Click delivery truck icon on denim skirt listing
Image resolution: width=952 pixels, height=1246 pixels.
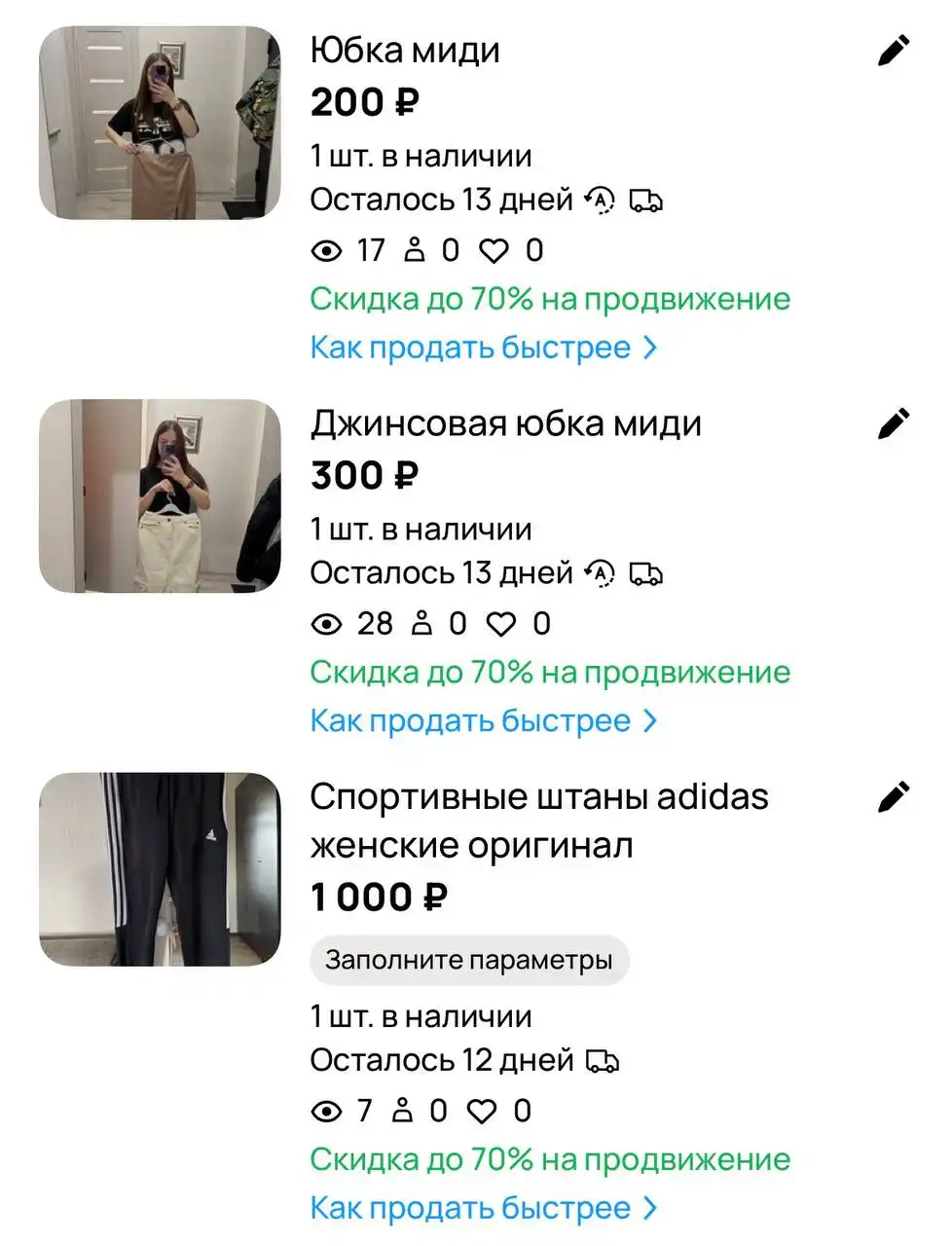coord(646,573)
